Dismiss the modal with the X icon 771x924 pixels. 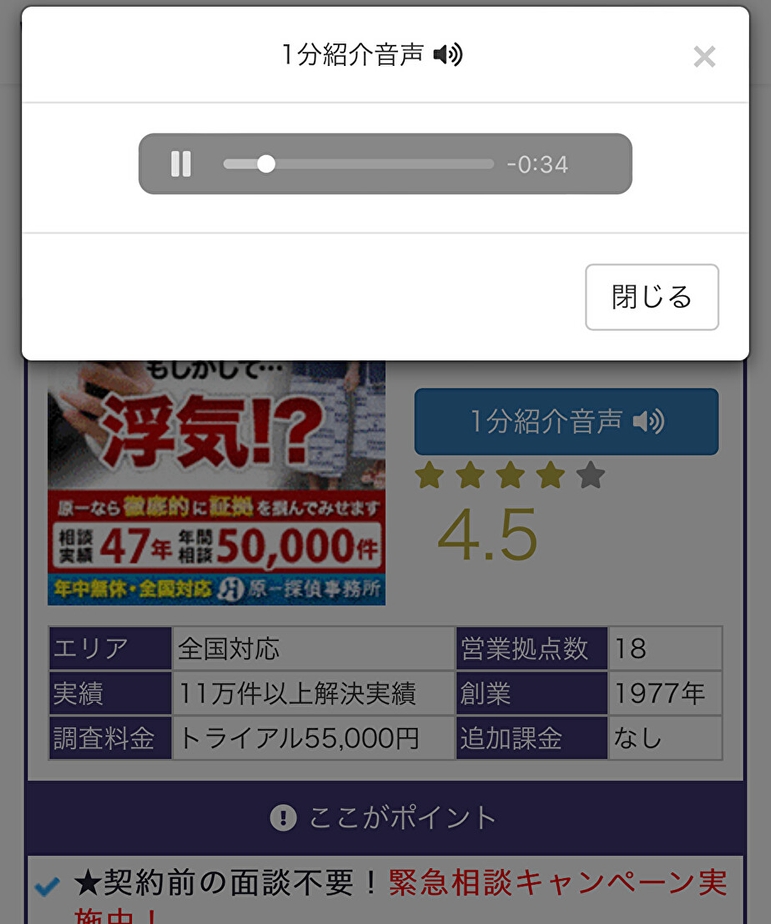point(705,57)
